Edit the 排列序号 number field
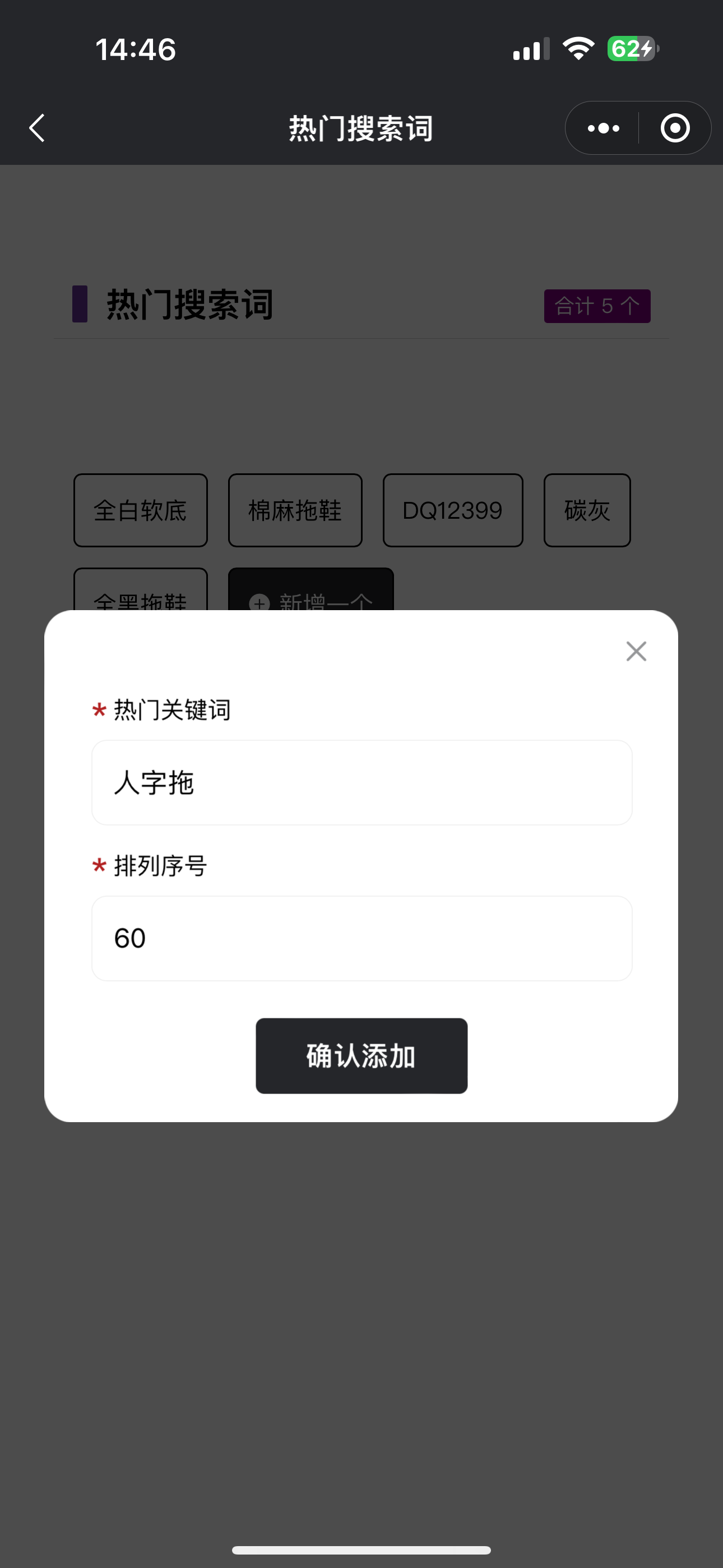This screenshot has width=723, height=1568. click(x=361, y=938)
